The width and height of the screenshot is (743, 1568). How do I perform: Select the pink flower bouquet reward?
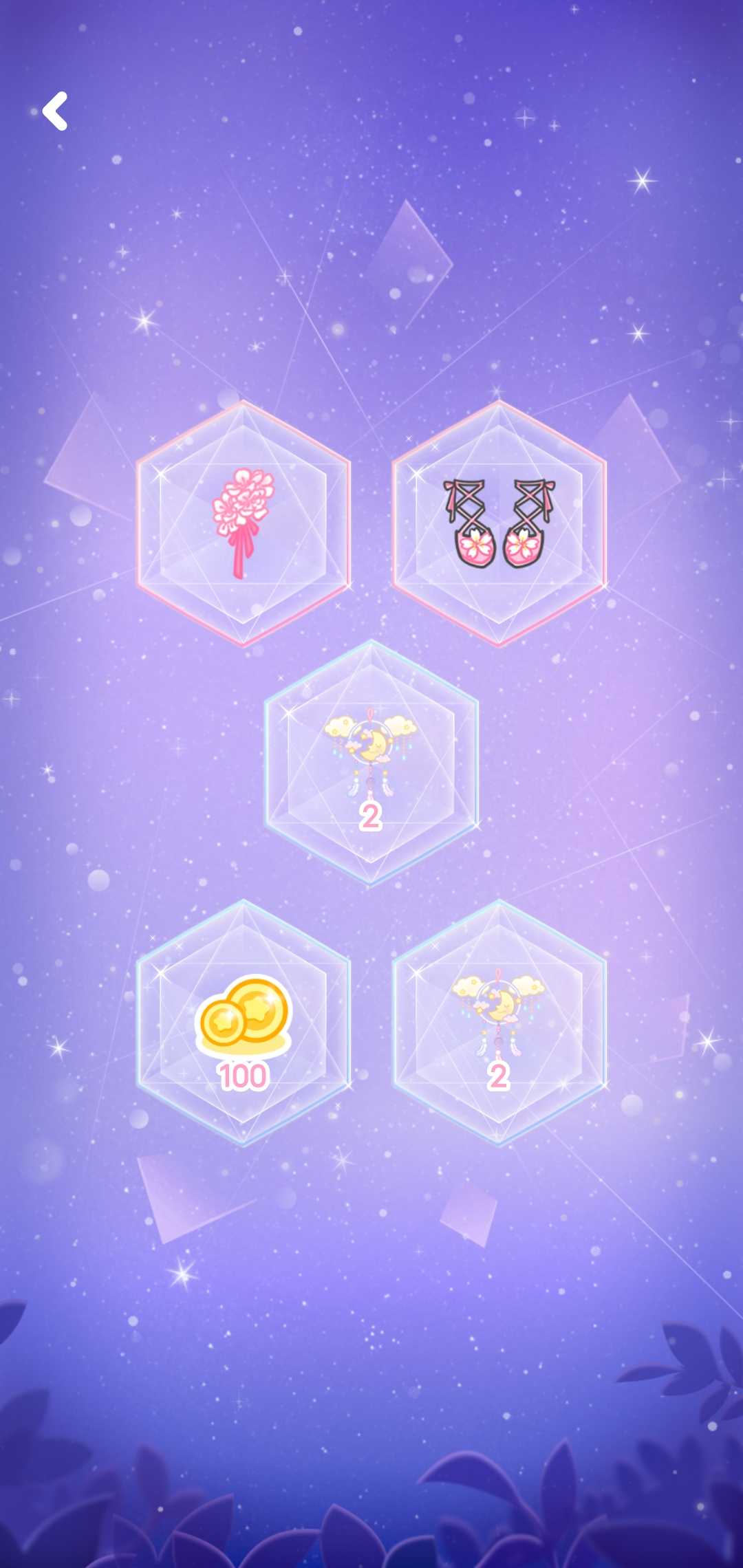243,523
